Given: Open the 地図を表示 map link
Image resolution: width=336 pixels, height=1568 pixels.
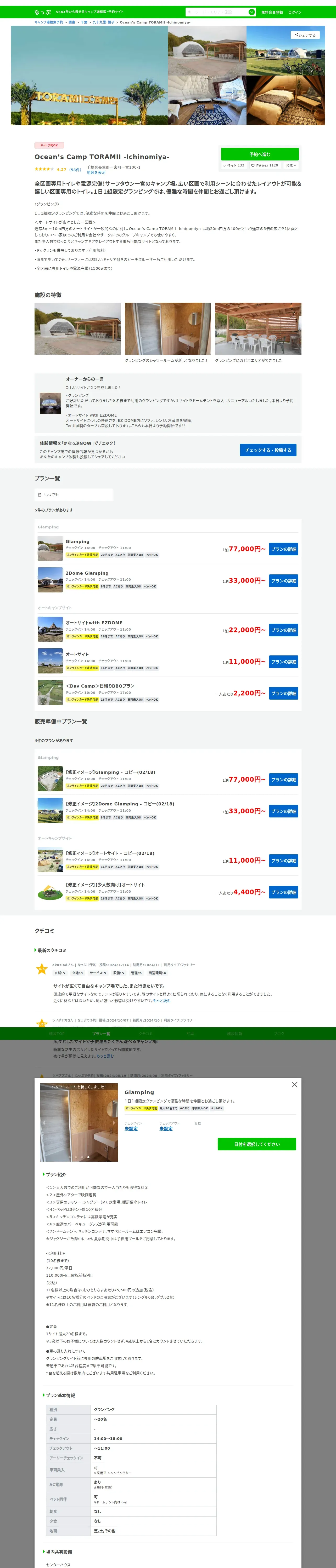Looking at the screenshot, I should pyautogui.click(x=96, y=172).
